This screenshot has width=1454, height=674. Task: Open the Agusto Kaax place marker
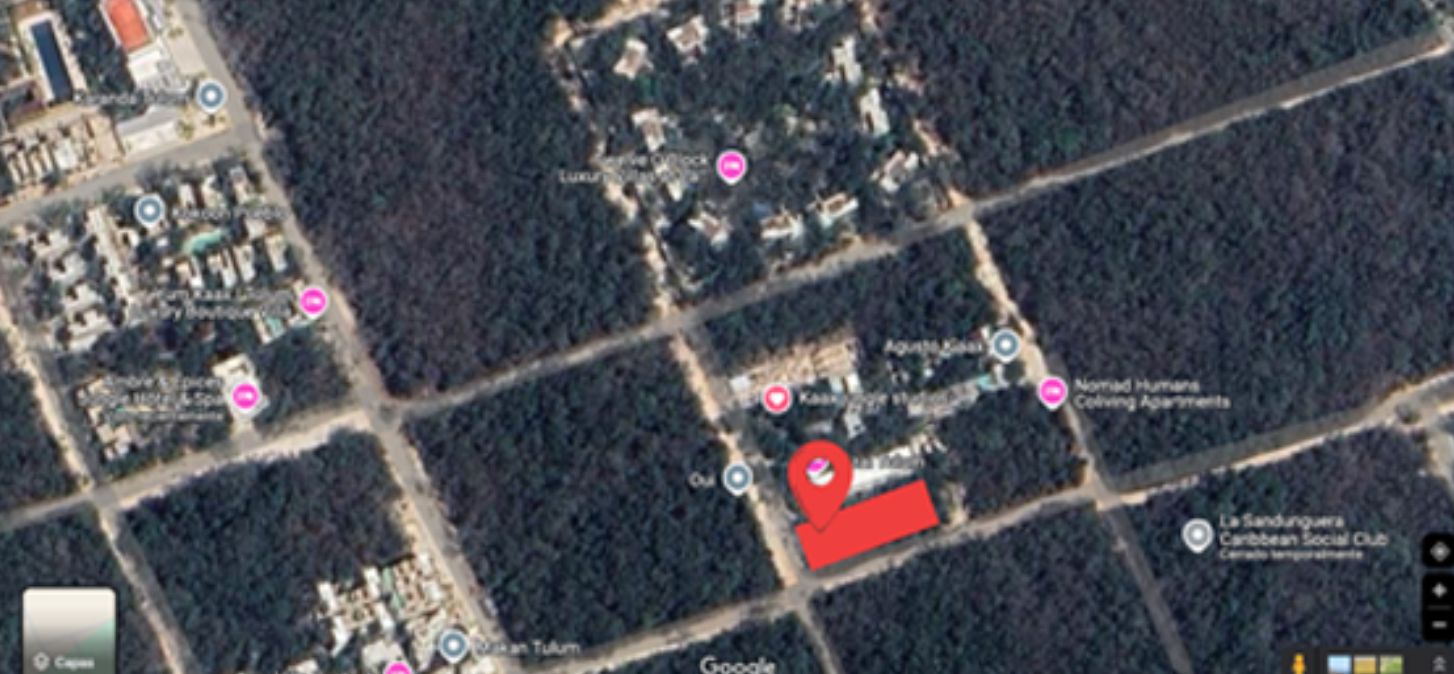point(1005,345)
